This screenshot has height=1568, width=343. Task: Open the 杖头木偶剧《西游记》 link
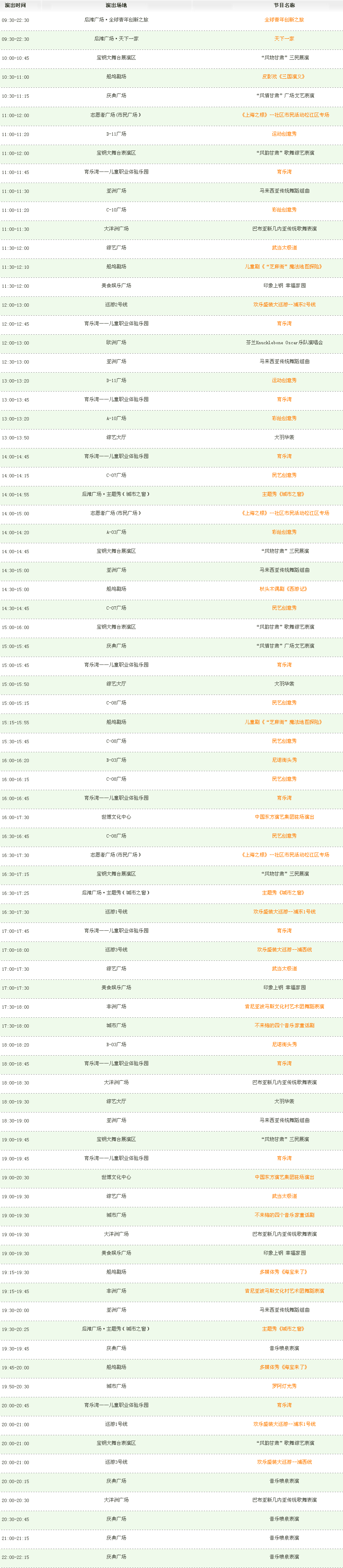(284, 589)
